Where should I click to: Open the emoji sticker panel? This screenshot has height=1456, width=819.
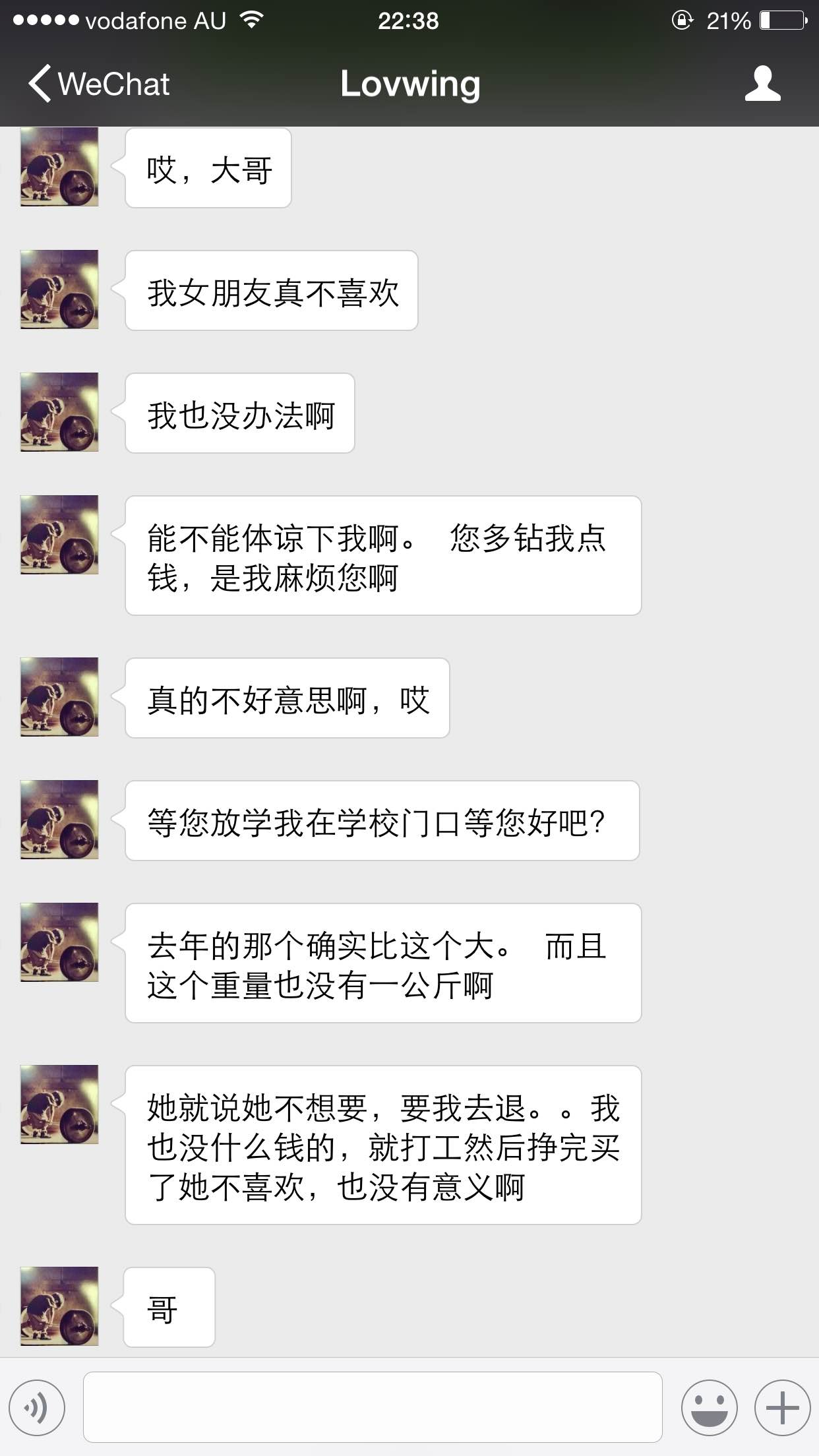click(709, 1408)
